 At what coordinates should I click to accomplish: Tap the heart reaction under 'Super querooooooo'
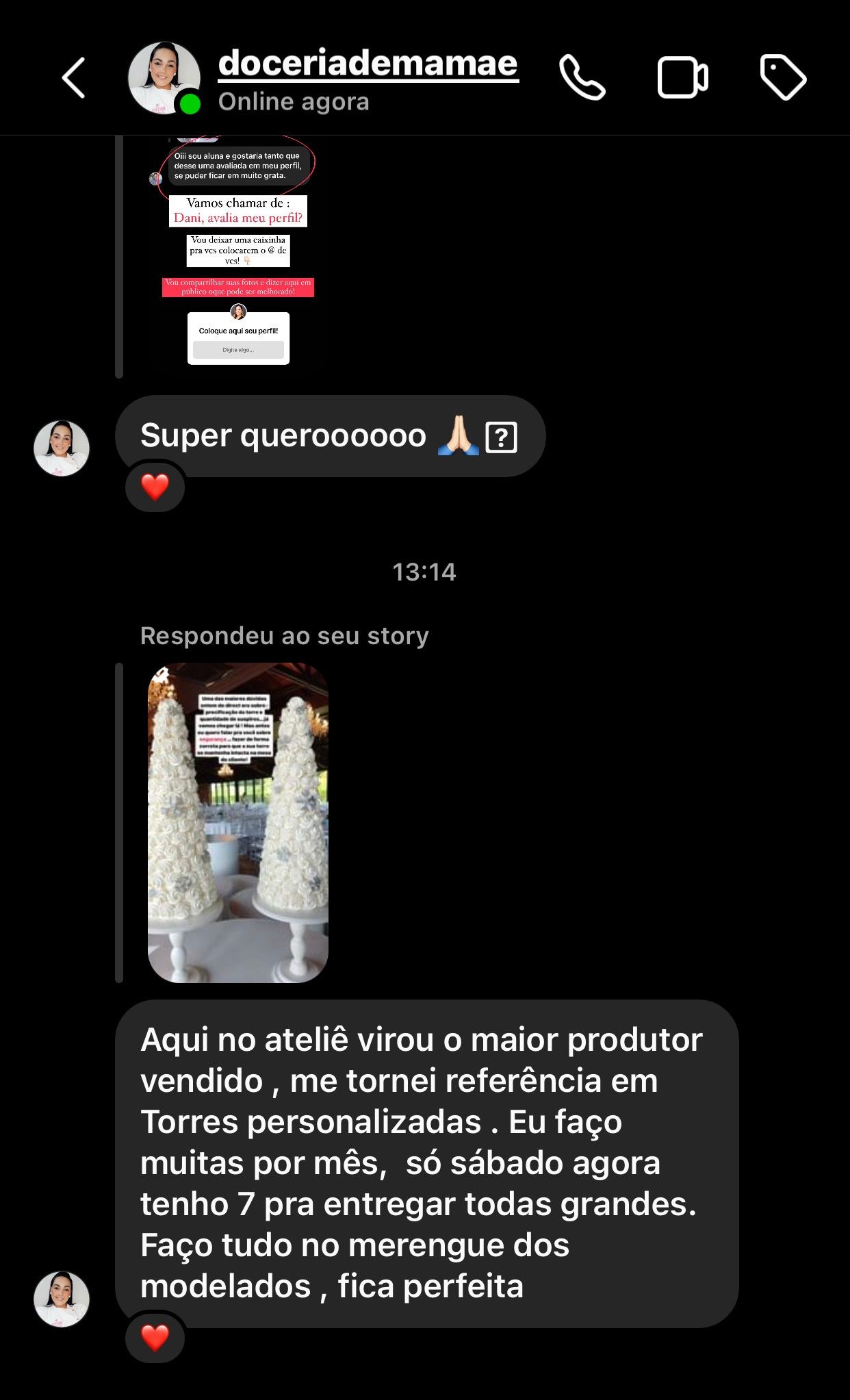click(155, 487)
